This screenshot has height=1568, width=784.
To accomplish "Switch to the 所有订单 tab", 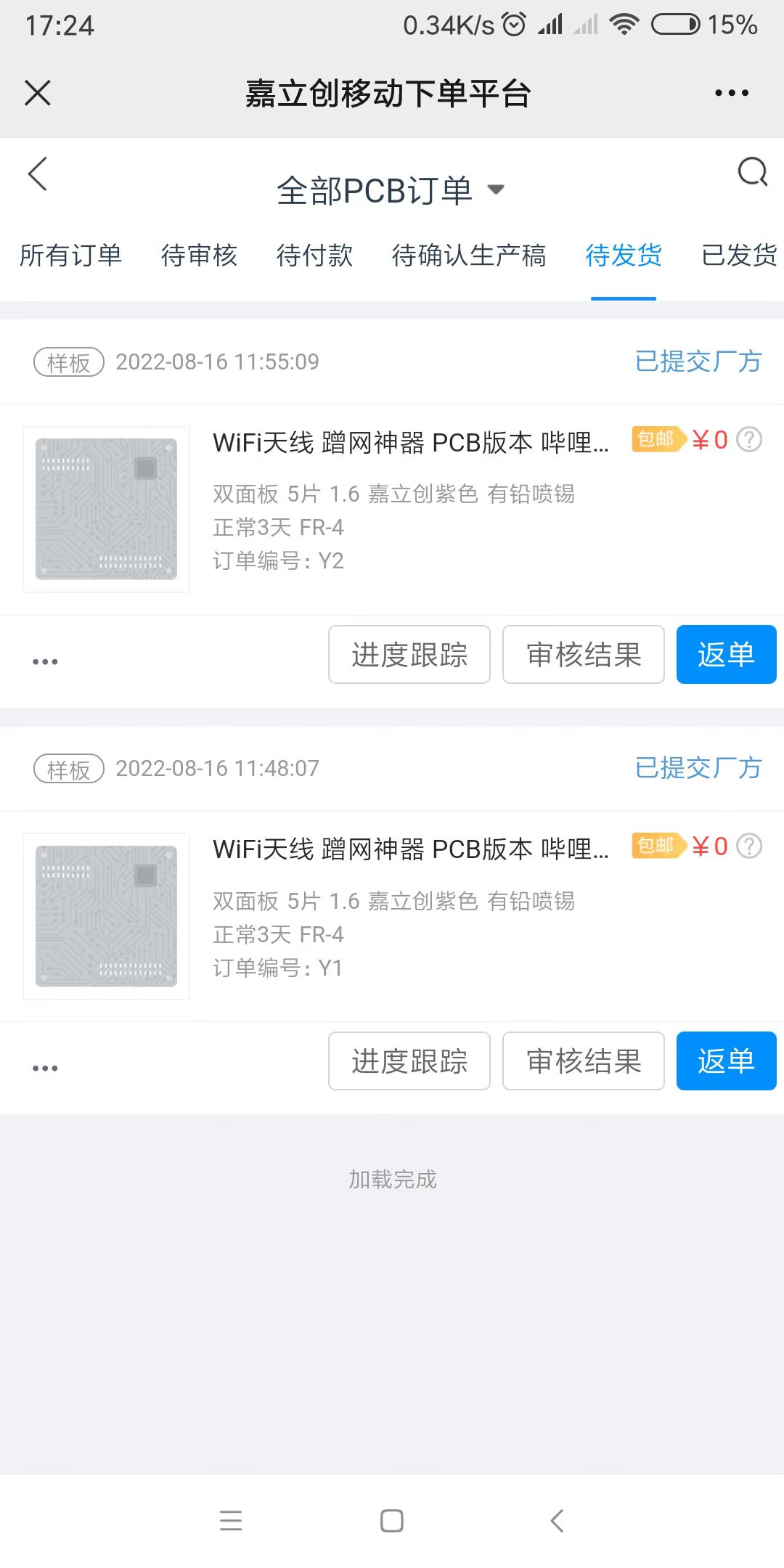I will (70, 256).
